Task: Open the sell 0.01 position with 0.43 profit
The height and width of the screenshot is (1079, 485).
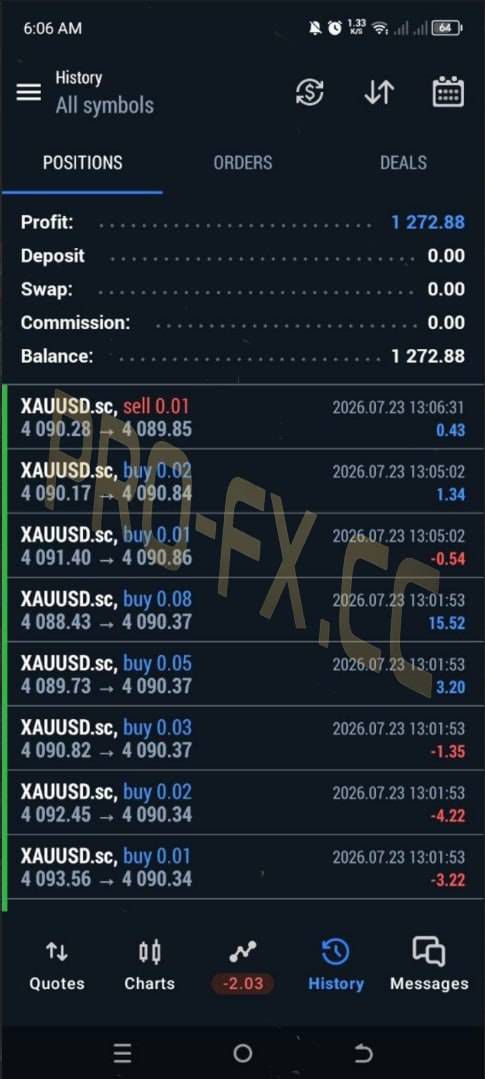Action: coord(243,418)
